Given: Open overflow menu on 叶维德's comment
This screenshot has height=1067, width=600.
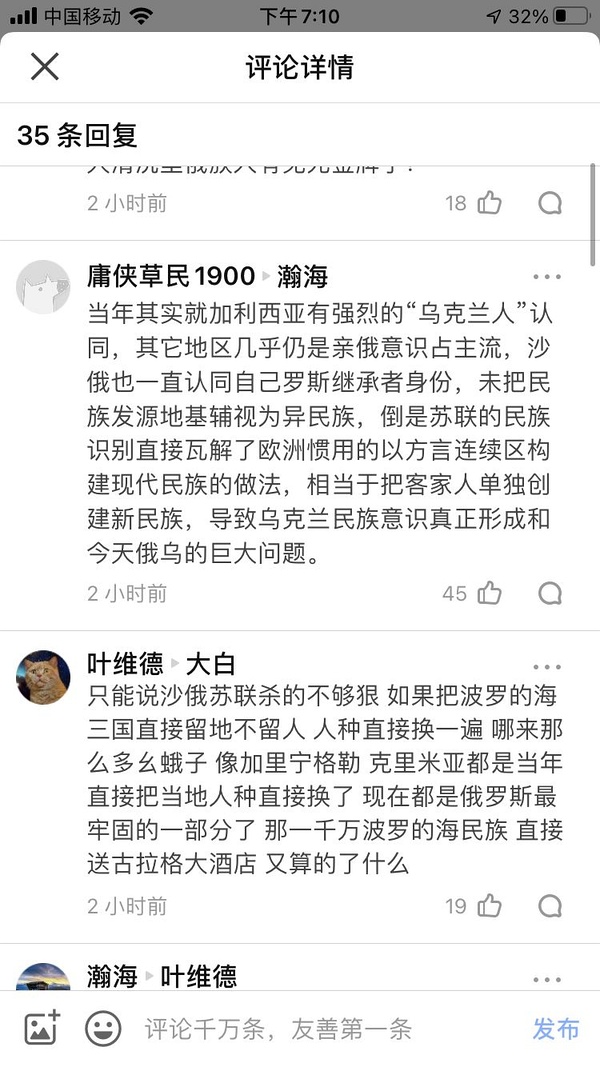Looking at the screenshot, I should (x=547, y=667).
